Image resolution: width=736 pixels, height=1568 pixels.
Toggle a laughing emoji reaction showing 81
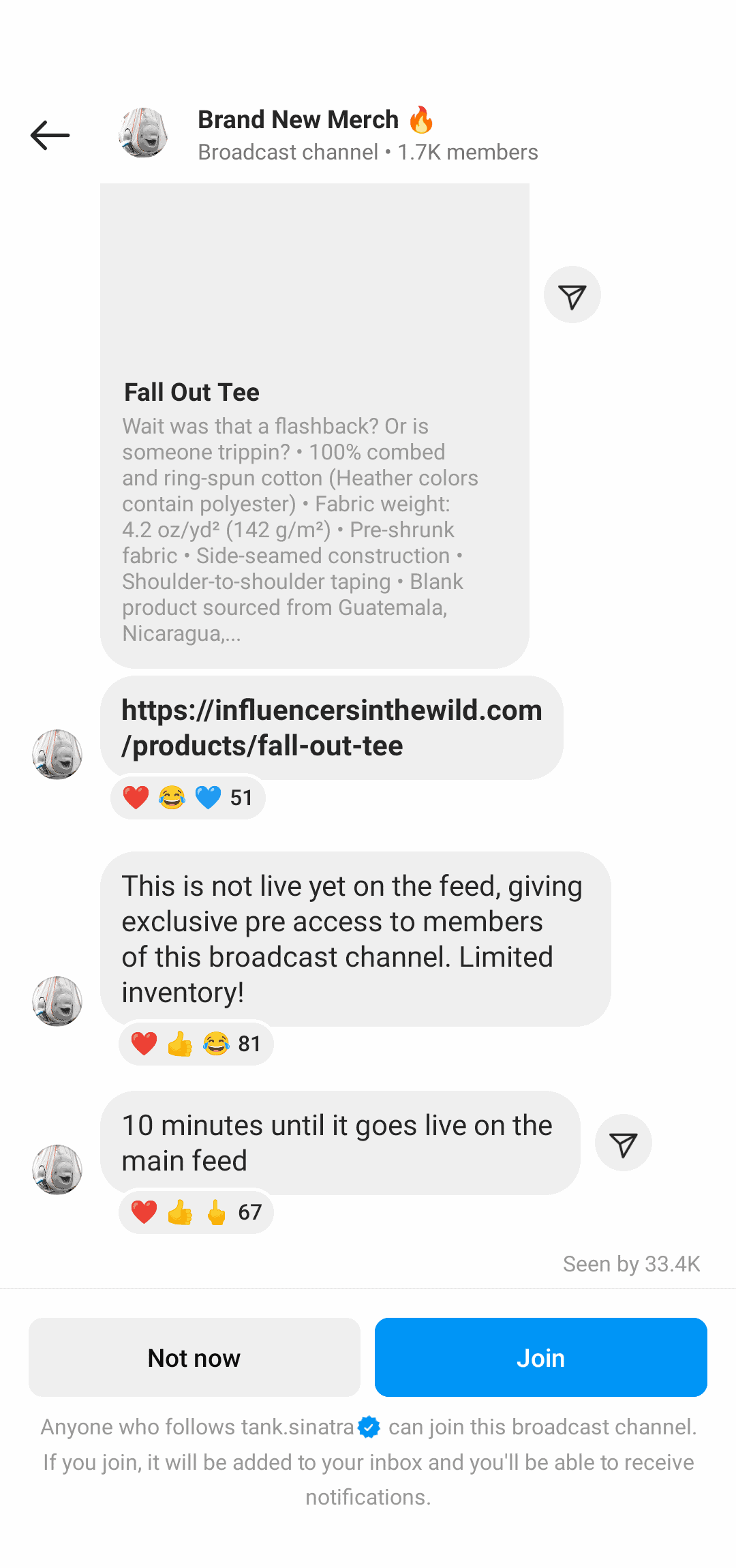[x=218, y=1043]
